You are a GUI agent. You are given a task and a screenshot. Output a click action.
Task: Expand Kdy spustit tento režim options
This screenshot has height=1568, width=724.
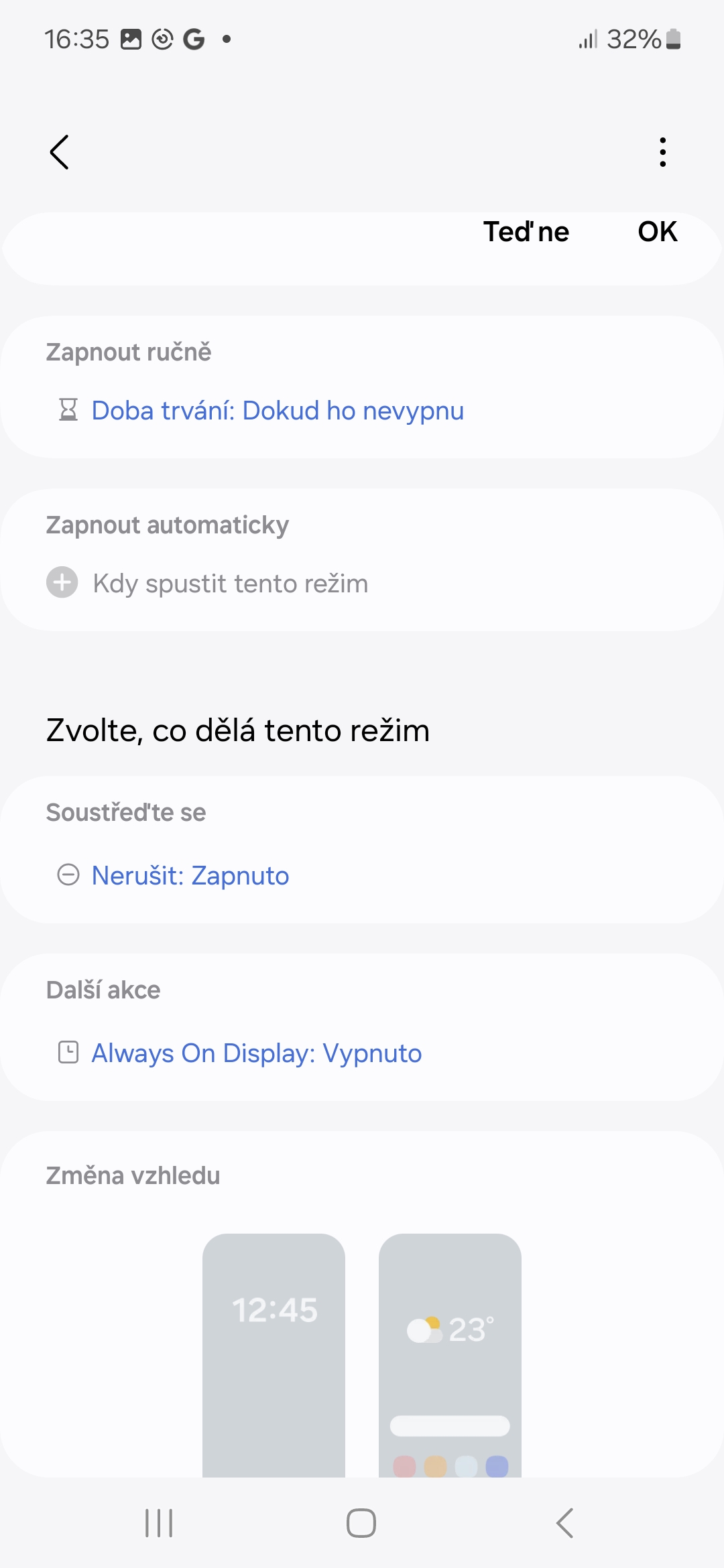click(230, 583)
